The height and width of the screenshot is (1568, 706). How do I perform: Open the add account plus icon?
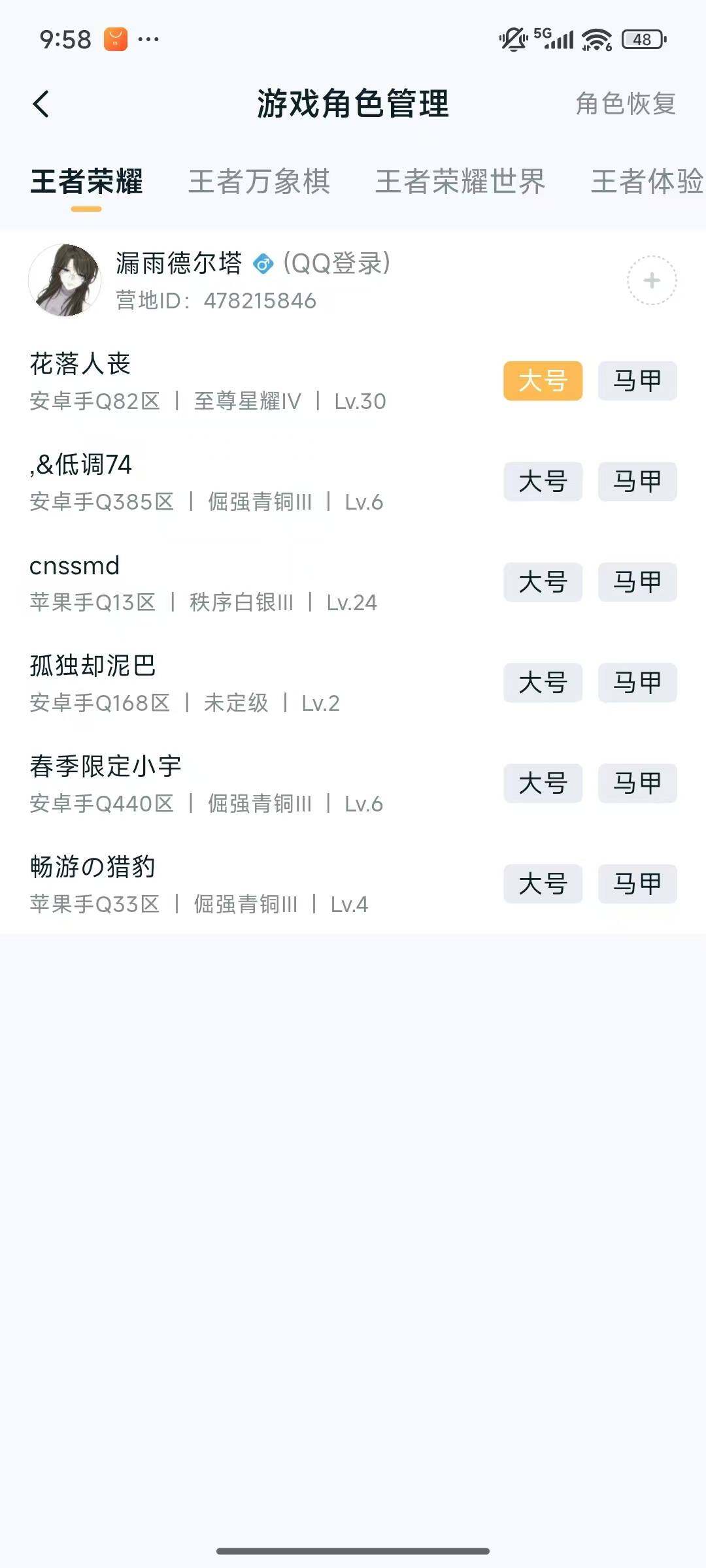click(x=651, y=281)
